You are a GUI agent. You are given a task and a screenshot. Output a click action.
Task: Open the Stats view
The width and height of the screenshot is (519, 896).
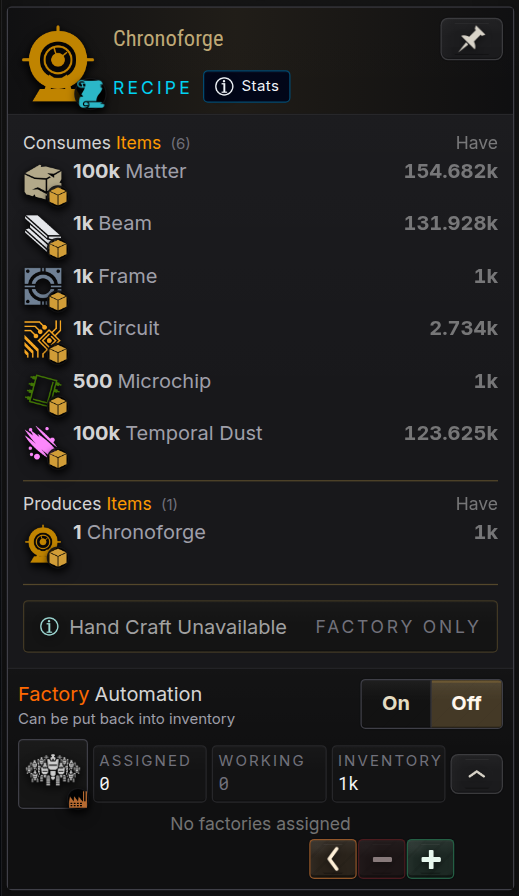pyautogui.click(x=246, y=86)
